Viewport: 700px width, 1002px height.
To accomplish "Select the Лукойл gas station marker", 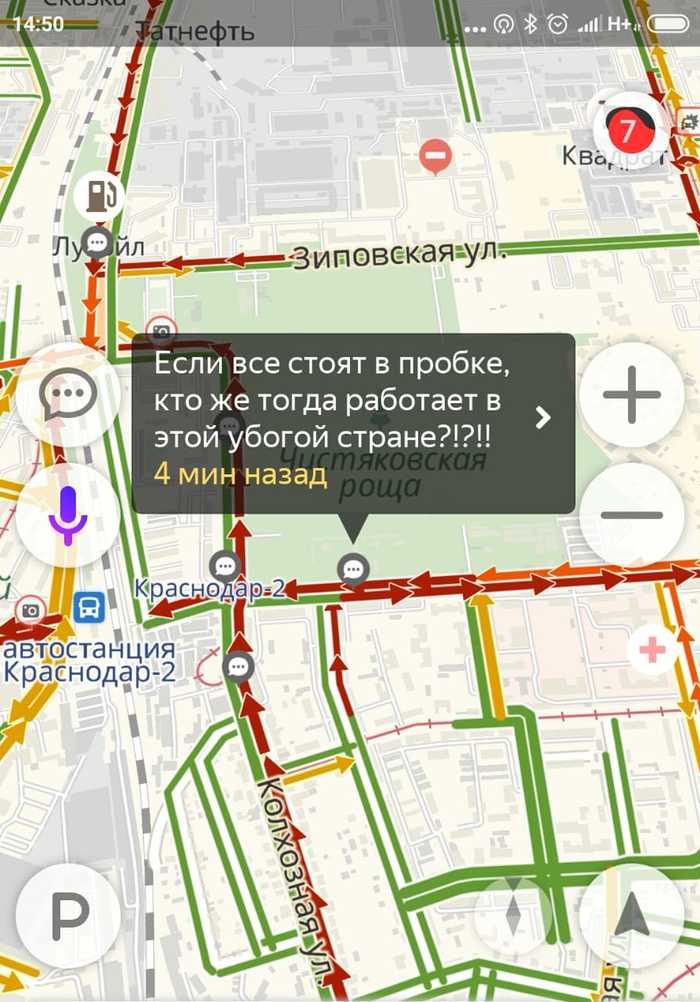I will pos(97,196).
